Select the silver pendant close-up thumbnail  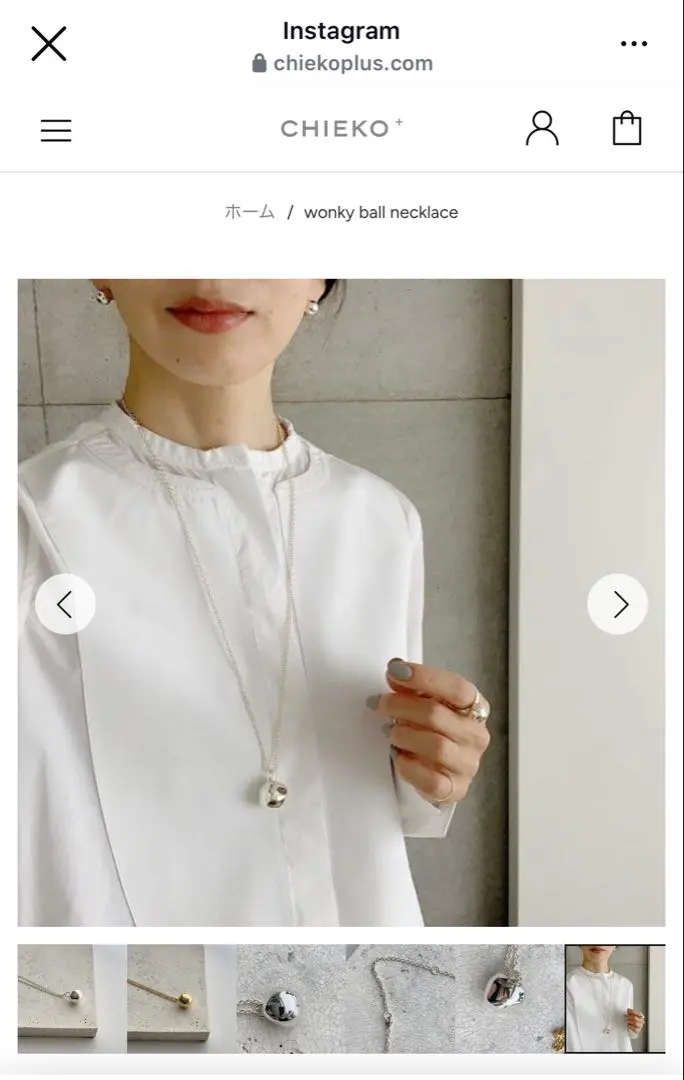tap(290, 998)
